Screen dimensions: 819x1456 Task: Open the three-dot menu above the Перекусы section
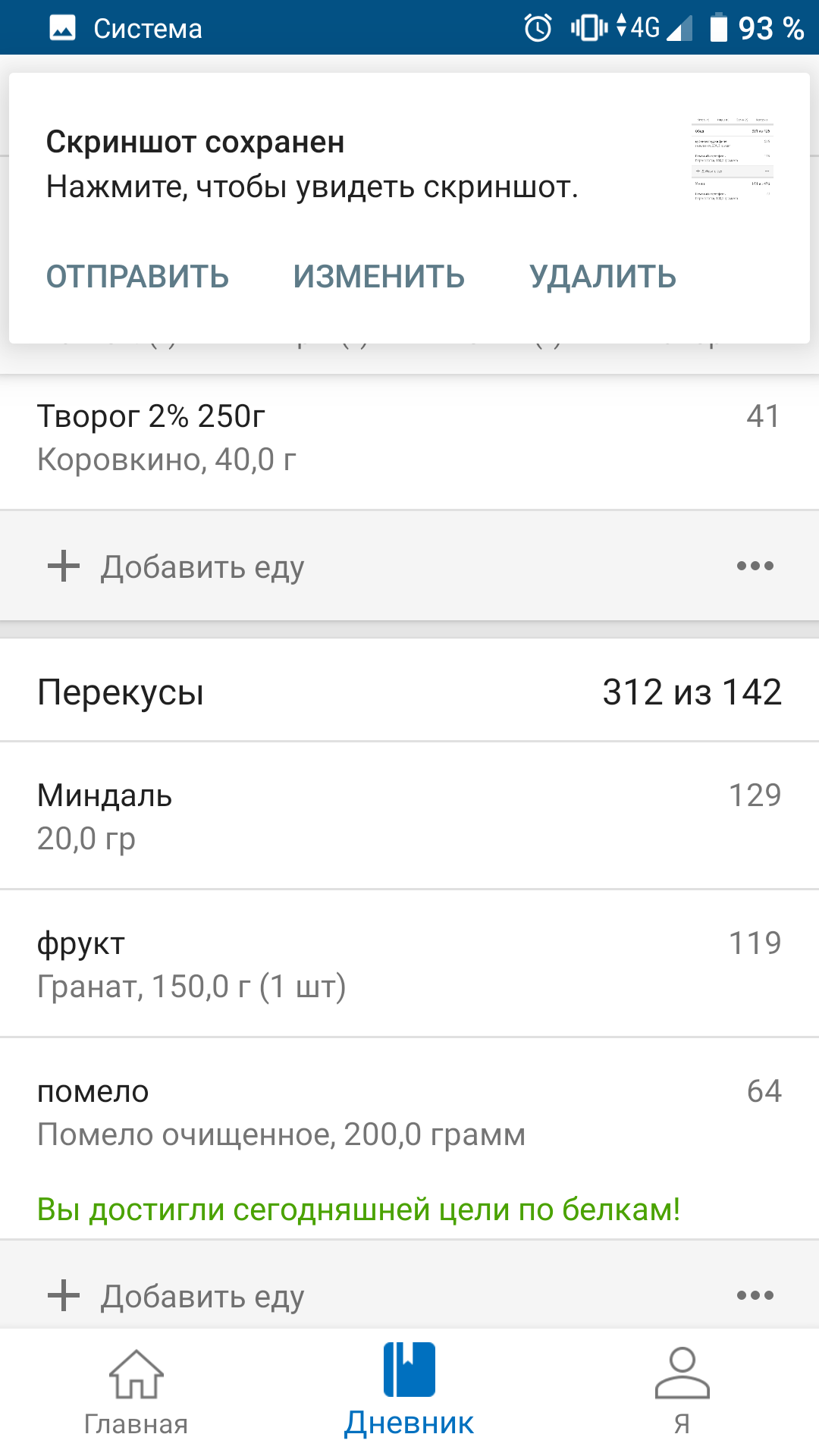755,566
